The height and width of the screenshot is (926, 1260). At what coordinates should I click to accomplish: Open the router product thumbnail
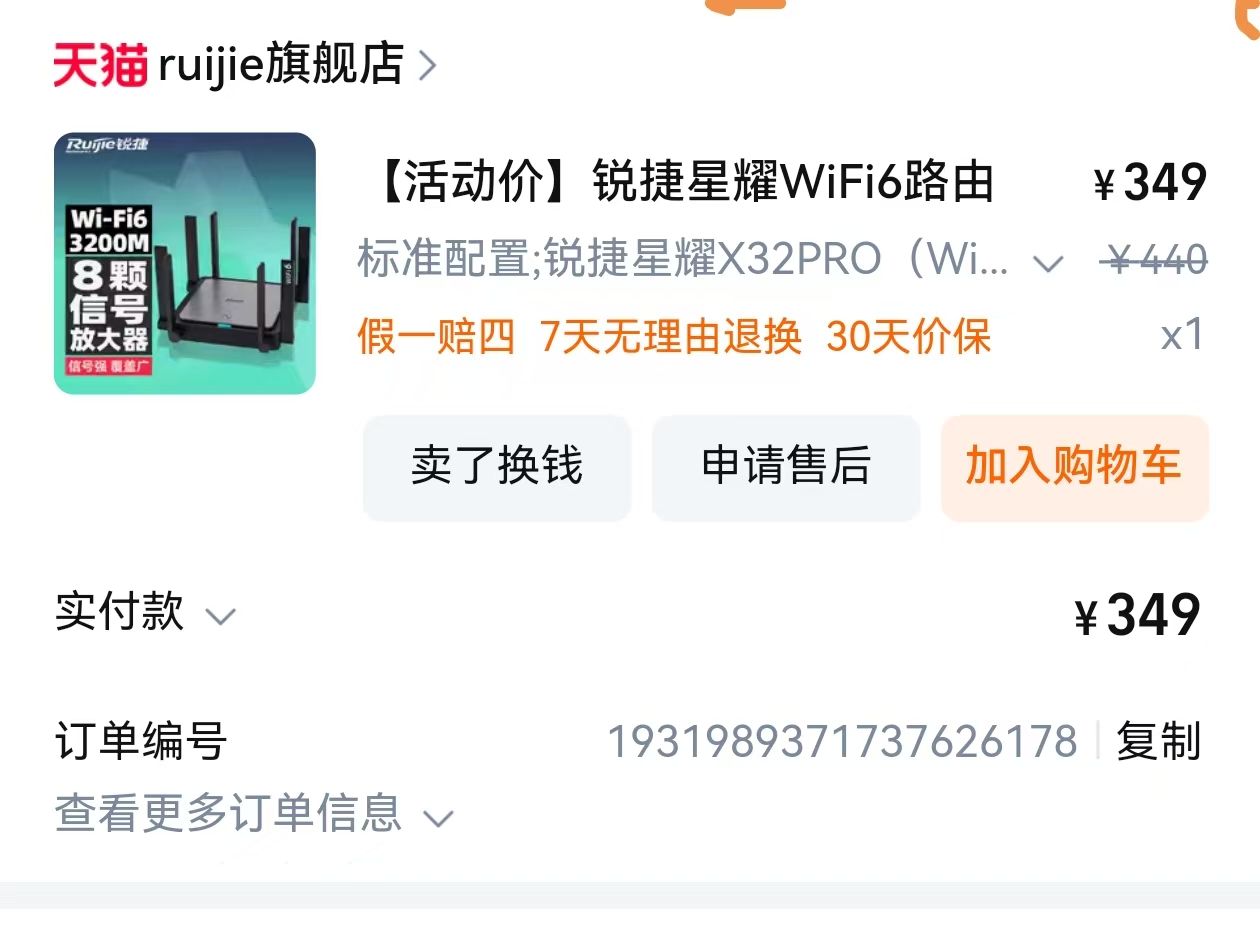[185, 263]
